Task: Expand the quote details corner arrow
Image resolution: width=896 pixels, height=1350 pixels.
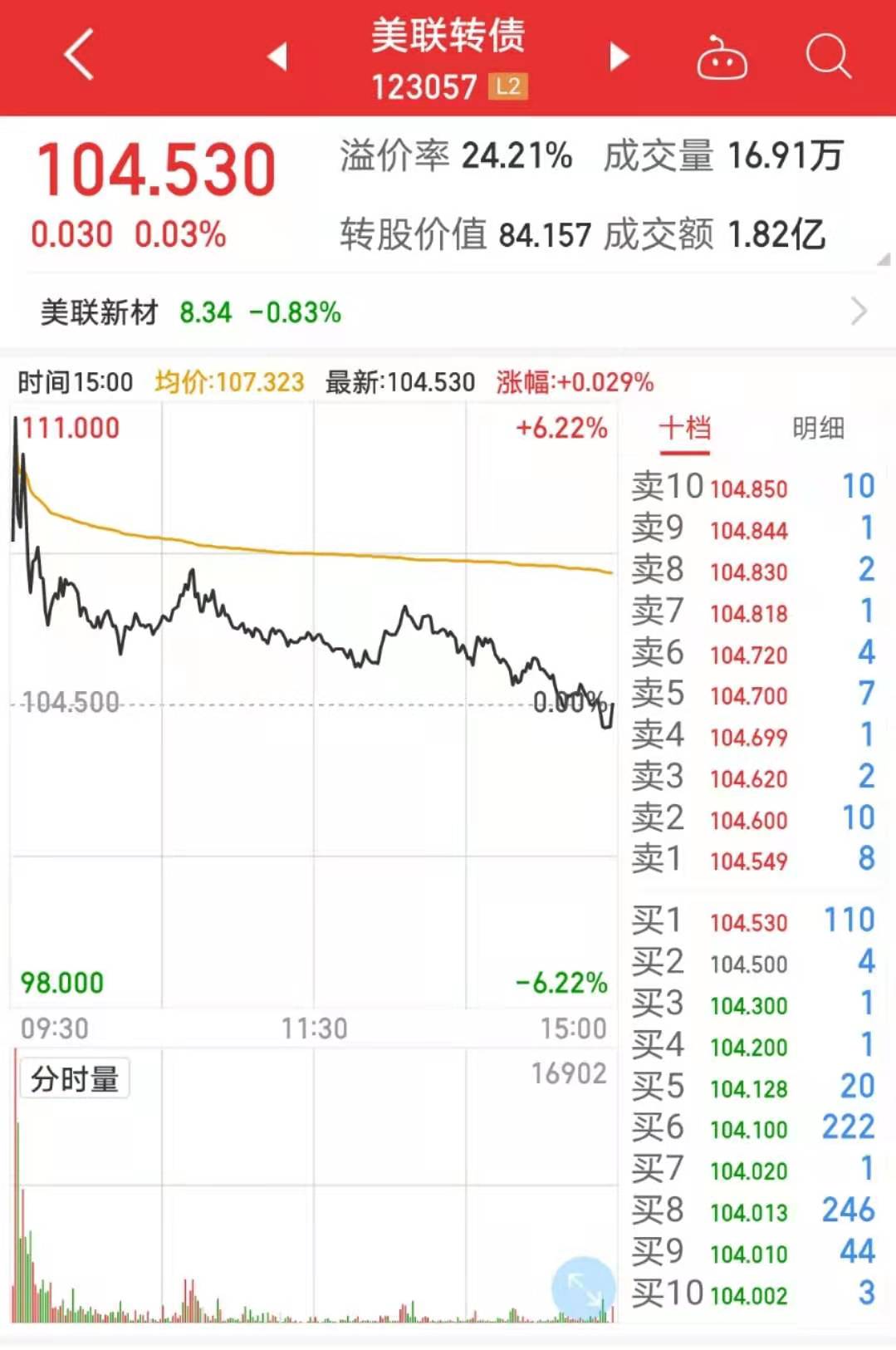Action: point(884,260)
